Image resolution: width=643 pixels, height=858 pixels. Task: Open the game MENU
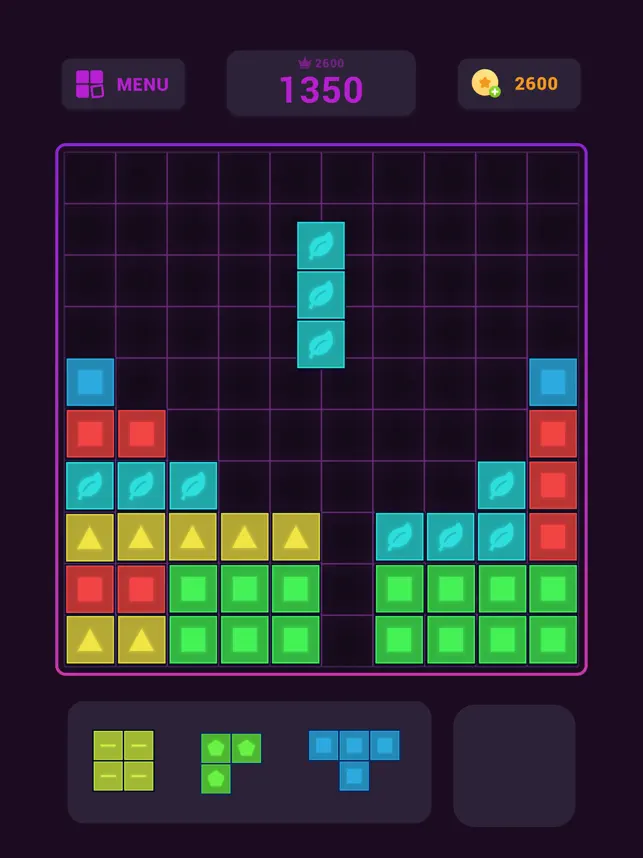point(123,85)
